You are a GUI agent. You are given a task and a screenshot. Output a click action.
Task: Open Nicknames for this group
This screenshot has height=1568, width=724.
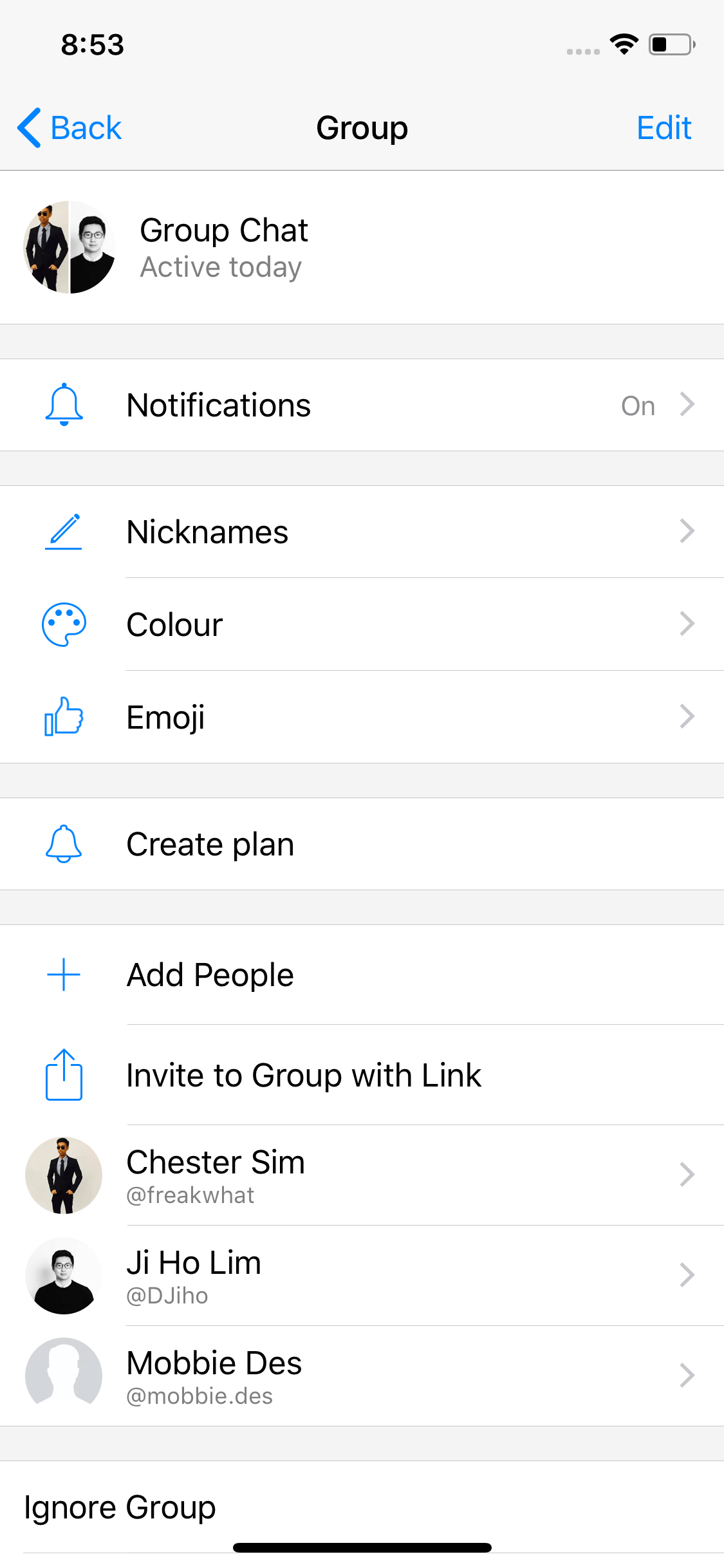pos(362,532)
